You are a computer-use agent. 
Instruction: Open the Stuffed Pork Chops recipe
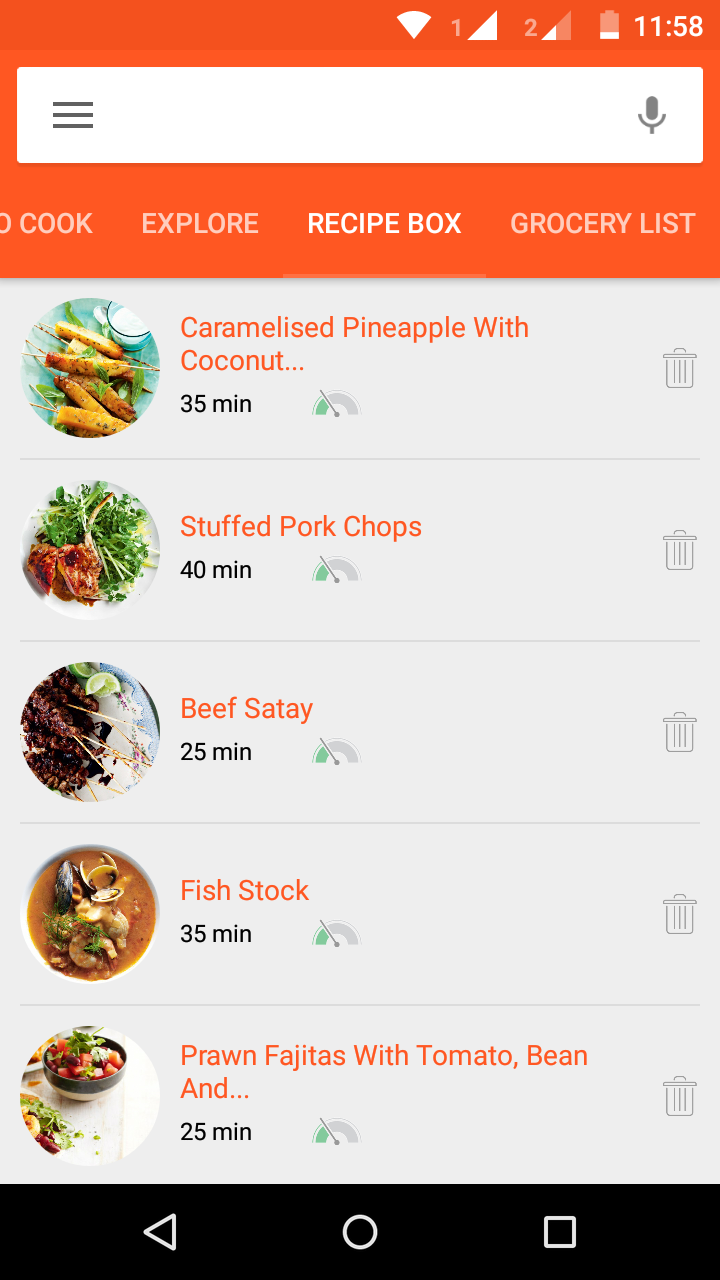(300, 526)
